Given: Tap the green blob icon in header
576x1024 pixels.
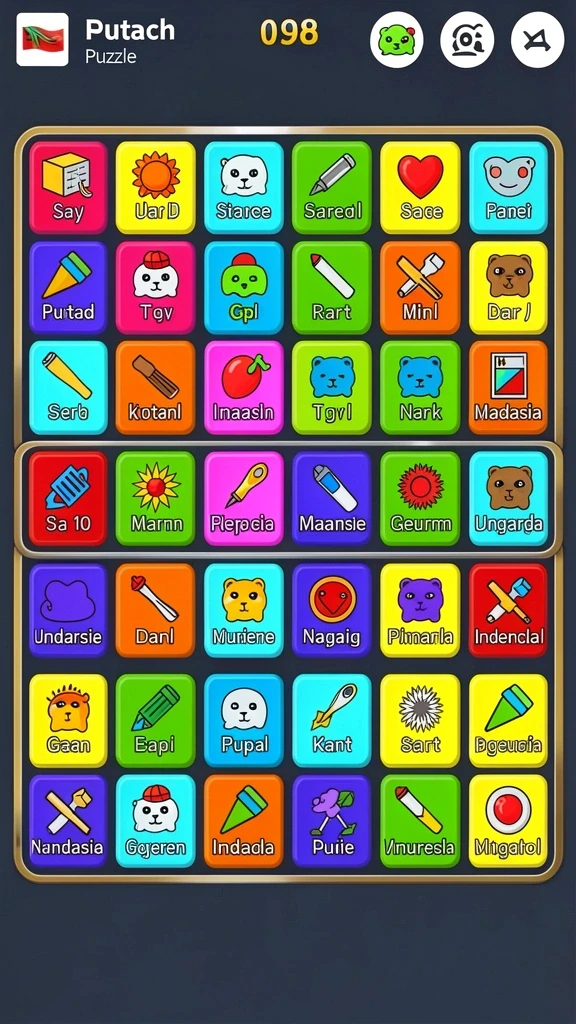Looking at the screenshot, I should (396, 39).
